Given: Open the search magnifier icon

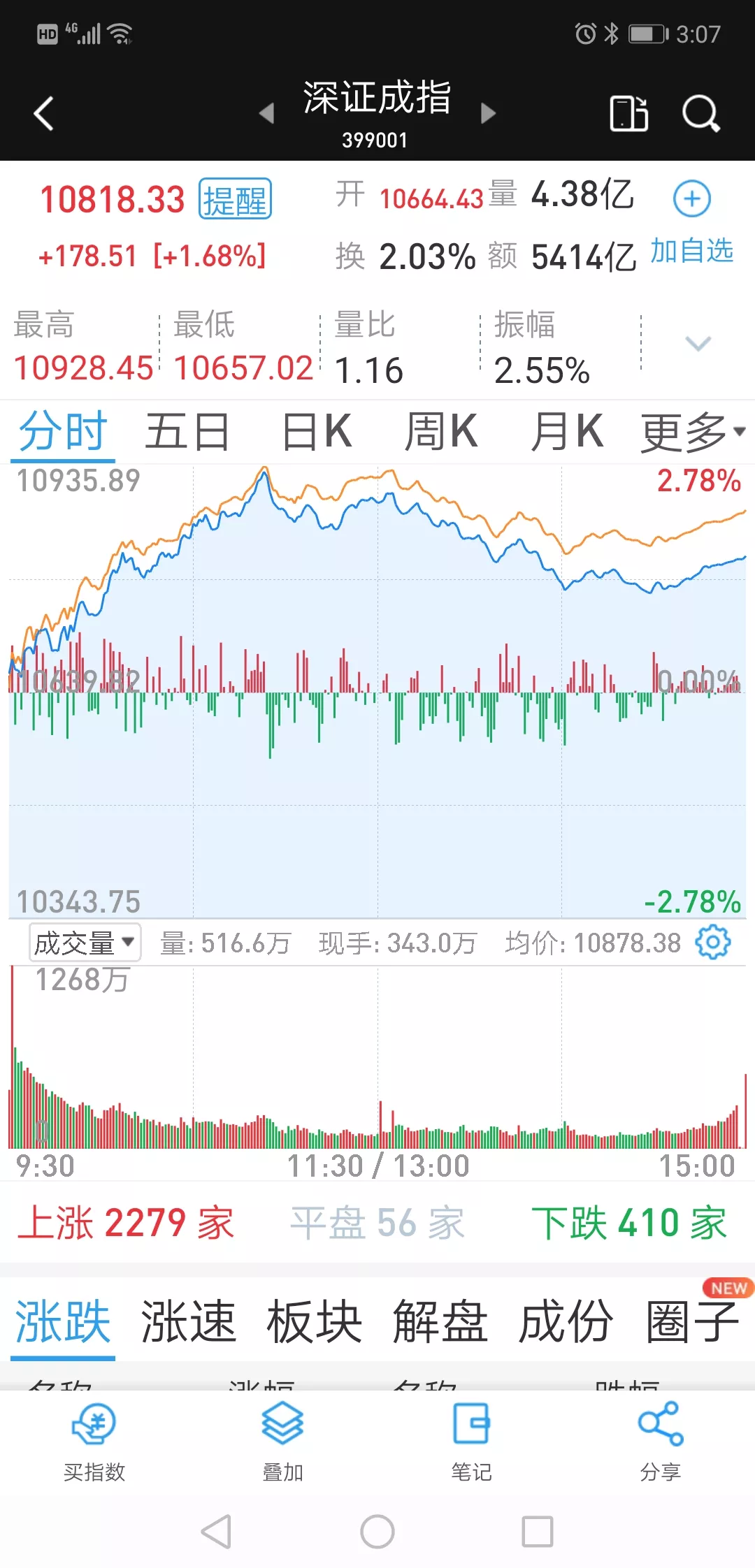Looking at the screenshot, I should pos(700,113).
